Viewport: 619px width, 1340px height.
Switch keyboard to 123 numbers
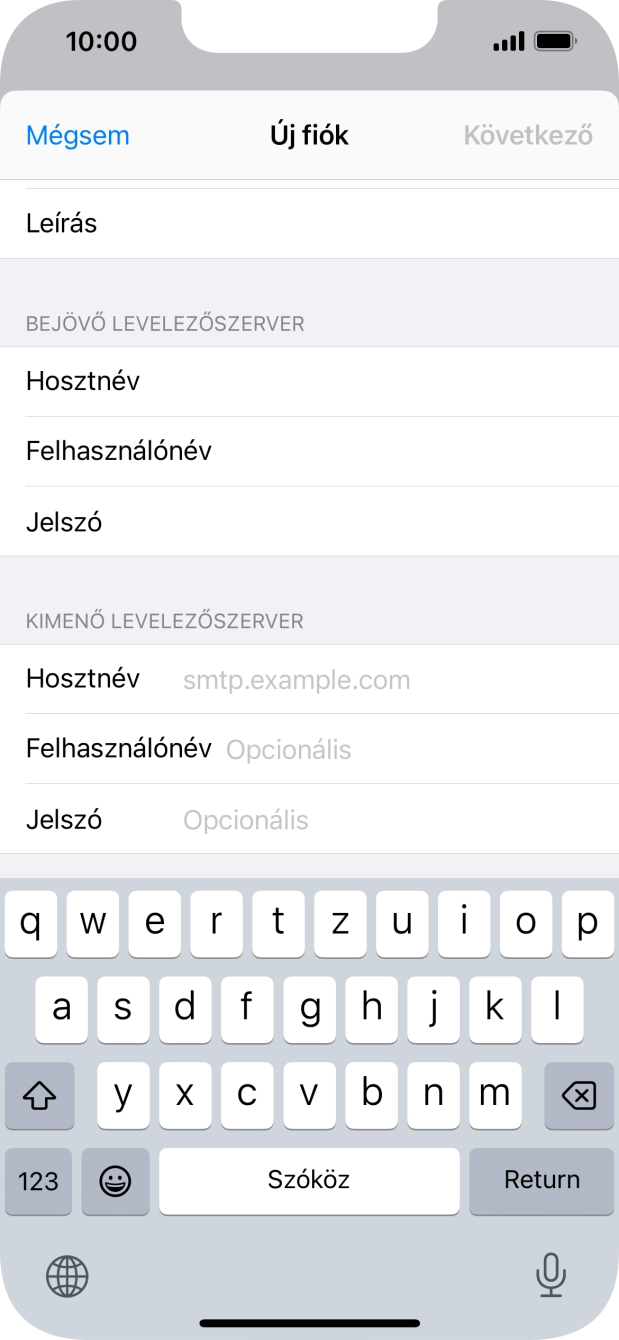pos(38,1181)
